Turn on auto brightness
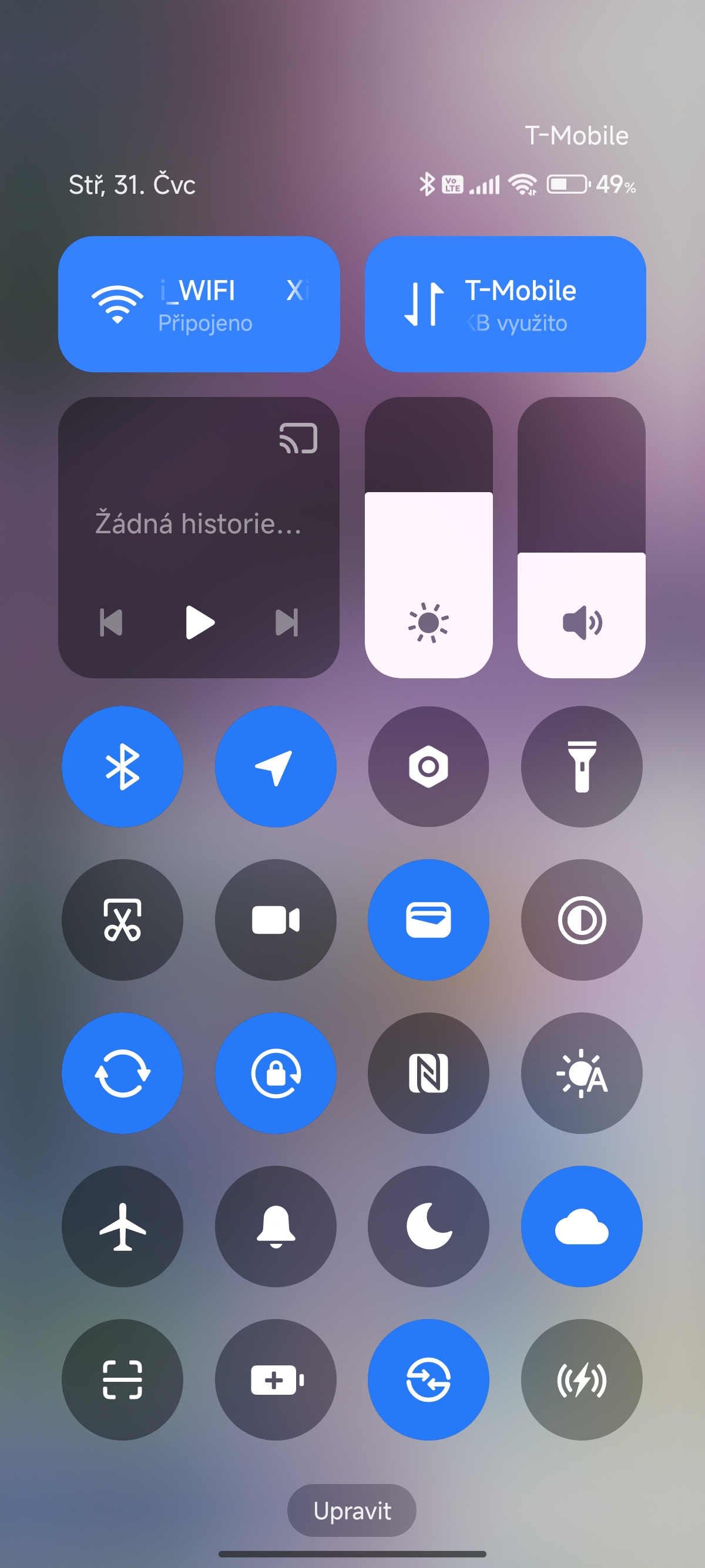 (582, 1073)
